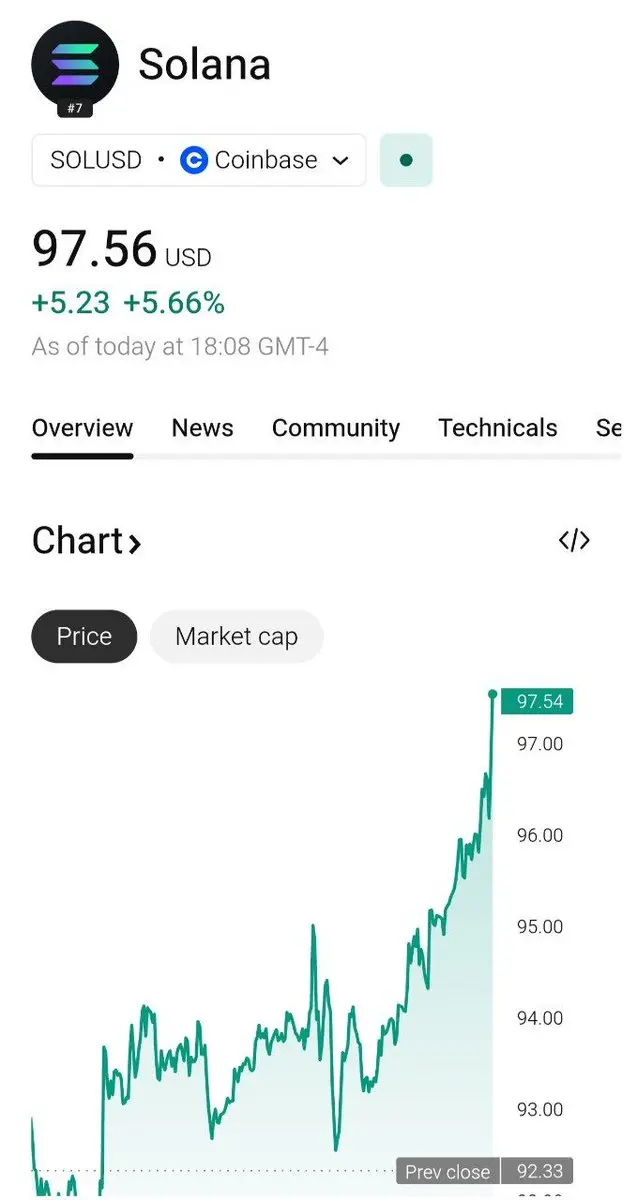The width and height of the screenshot is (637, 1200).
Task: Tap the green market status dot button
Action: pyautogui.click(x=406, y=160)
